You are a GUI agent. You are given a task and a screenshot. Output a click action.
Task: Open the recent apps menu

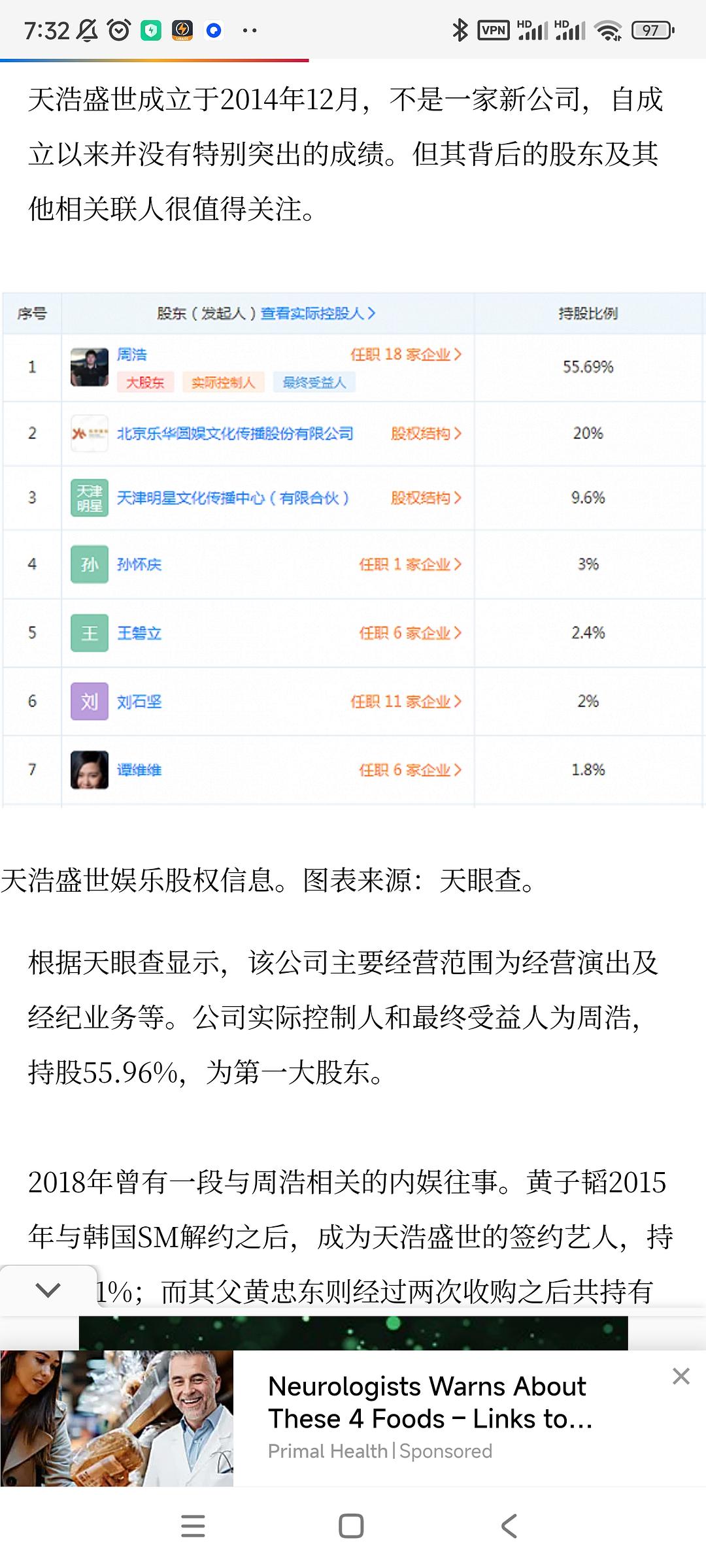[x=193, y=1526]
